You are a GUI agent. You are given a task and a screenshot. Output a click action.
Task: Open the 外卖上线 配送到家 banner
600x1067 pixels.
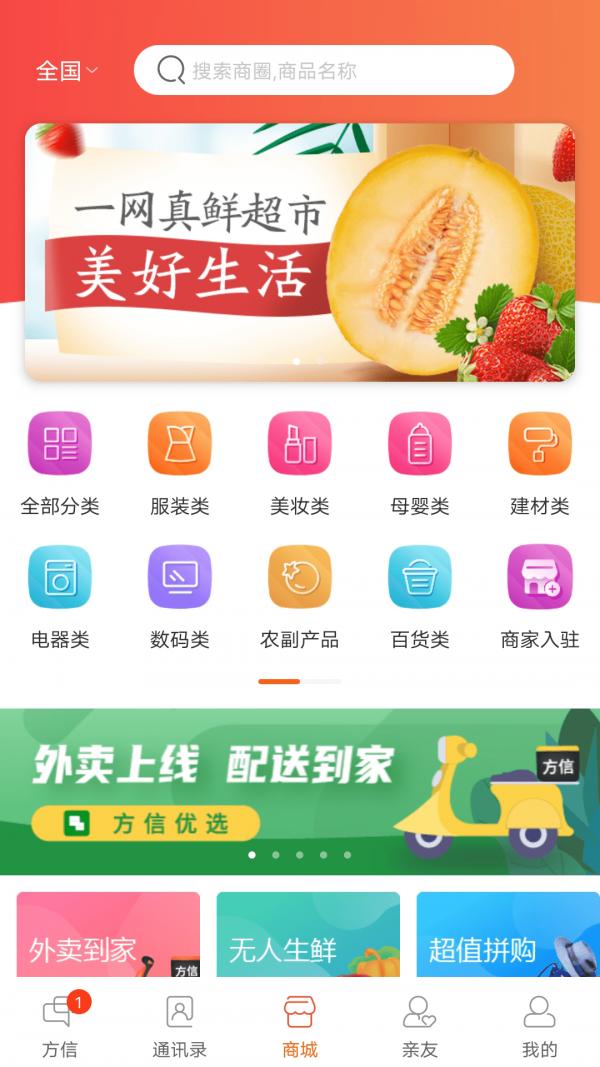300,791
